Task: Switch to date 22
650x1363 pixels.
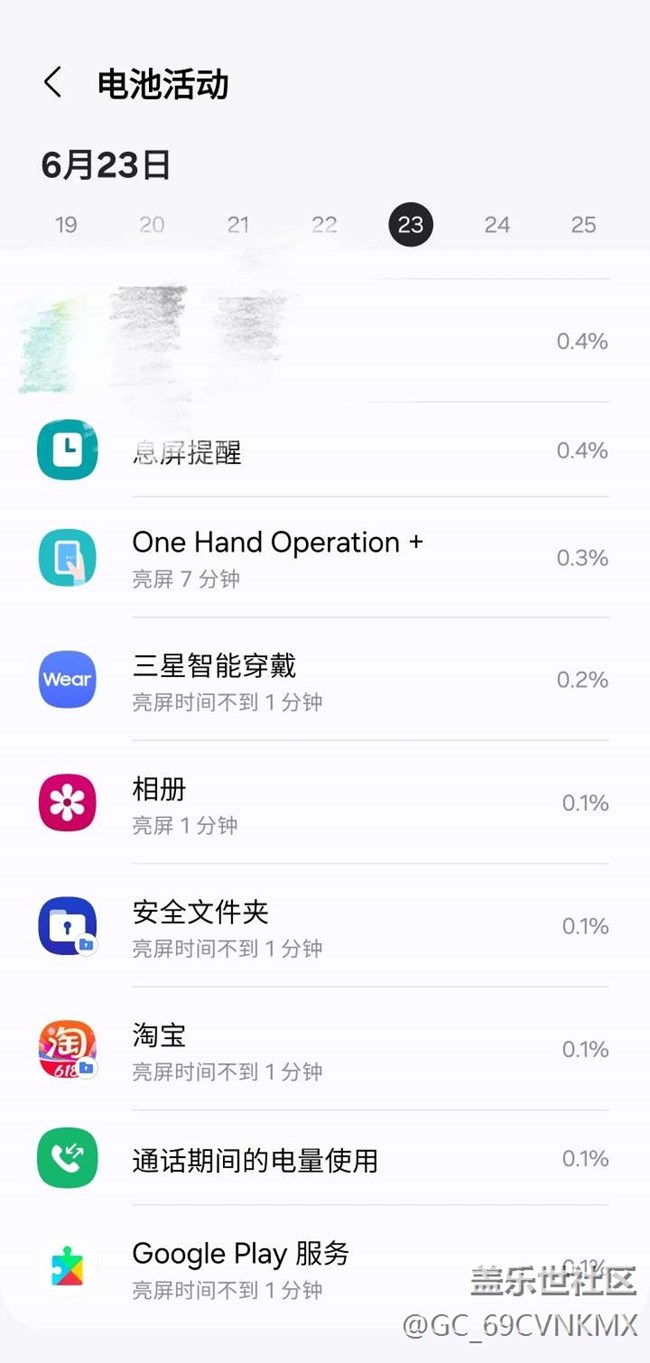Action: (x=324, y=225)
